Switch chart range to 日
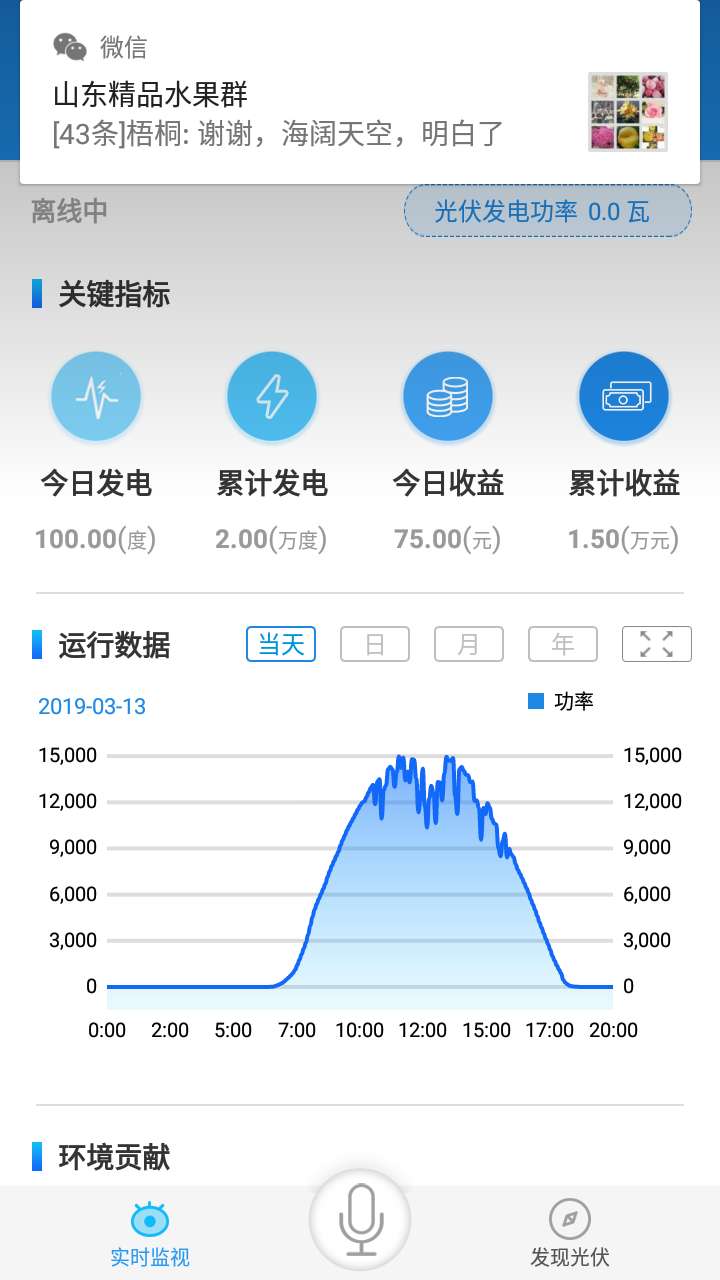Screen dimensions: 720x1280 pos(375,644)
